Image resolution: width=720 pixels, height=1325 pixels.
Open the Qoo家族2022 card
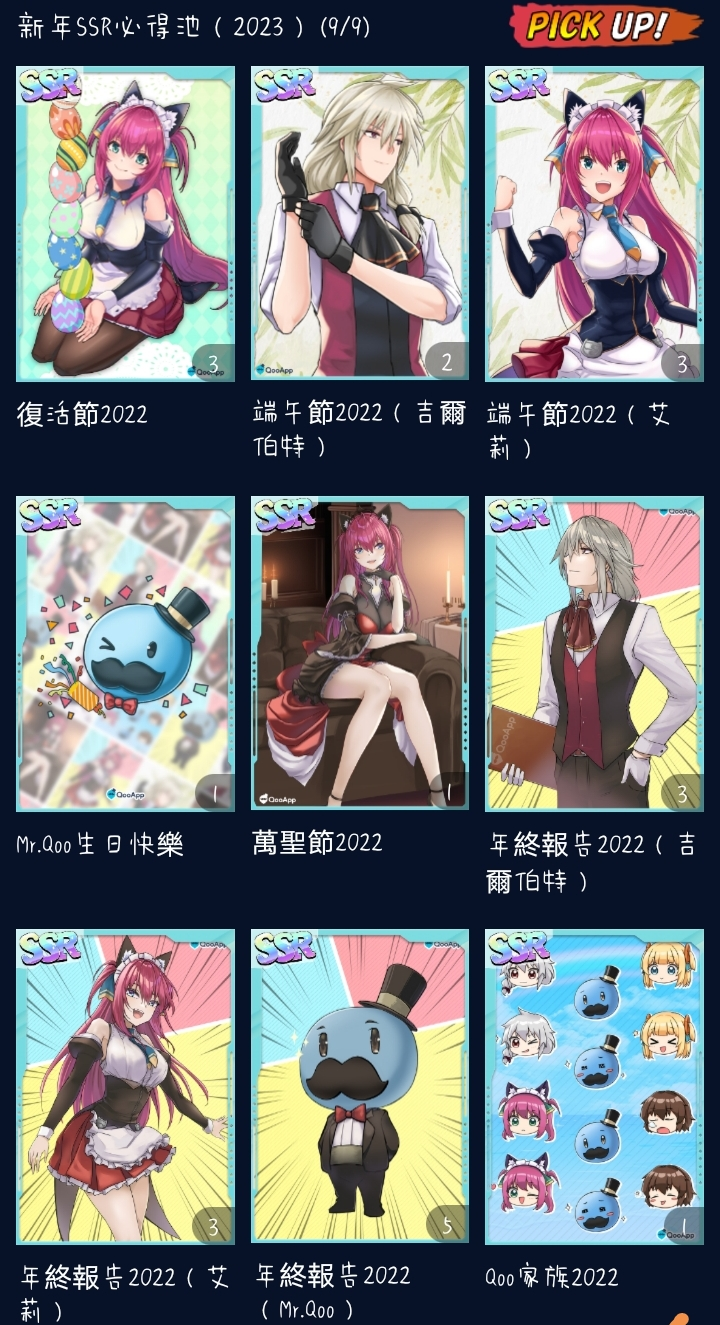(x=594, y=1086)
